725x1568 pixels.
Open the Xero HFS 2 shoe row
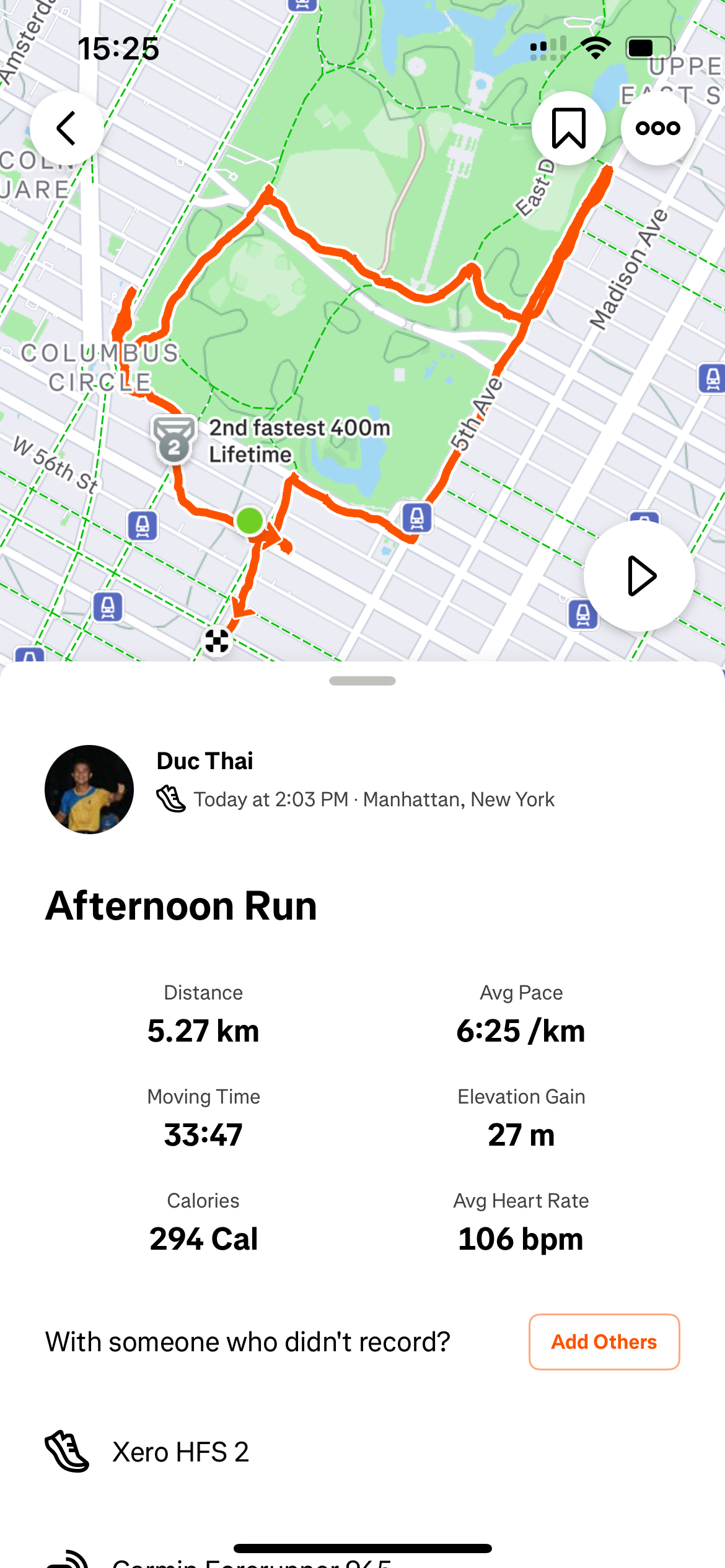coord(180,1452)
